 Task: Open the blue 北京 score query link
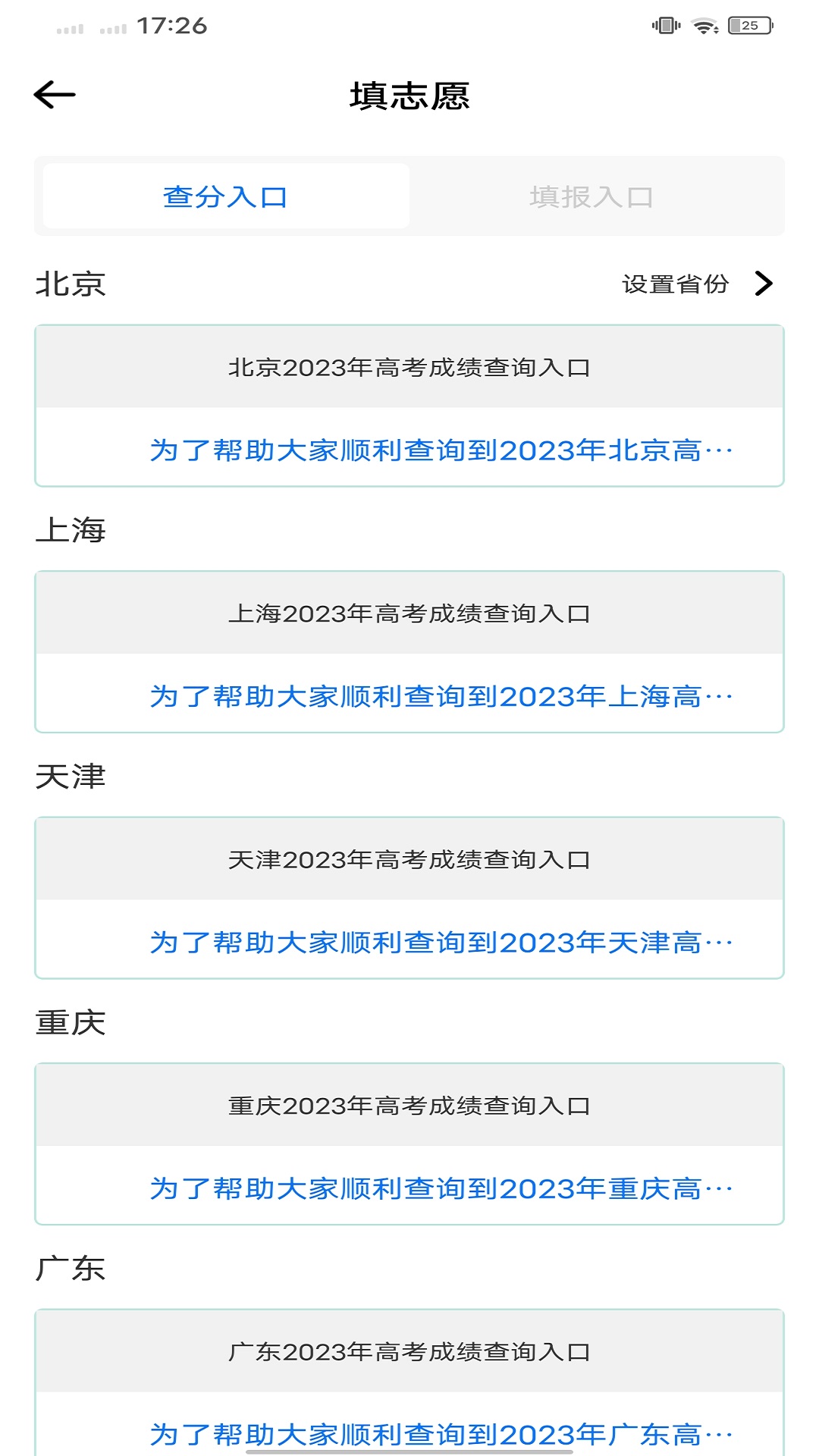440,450
